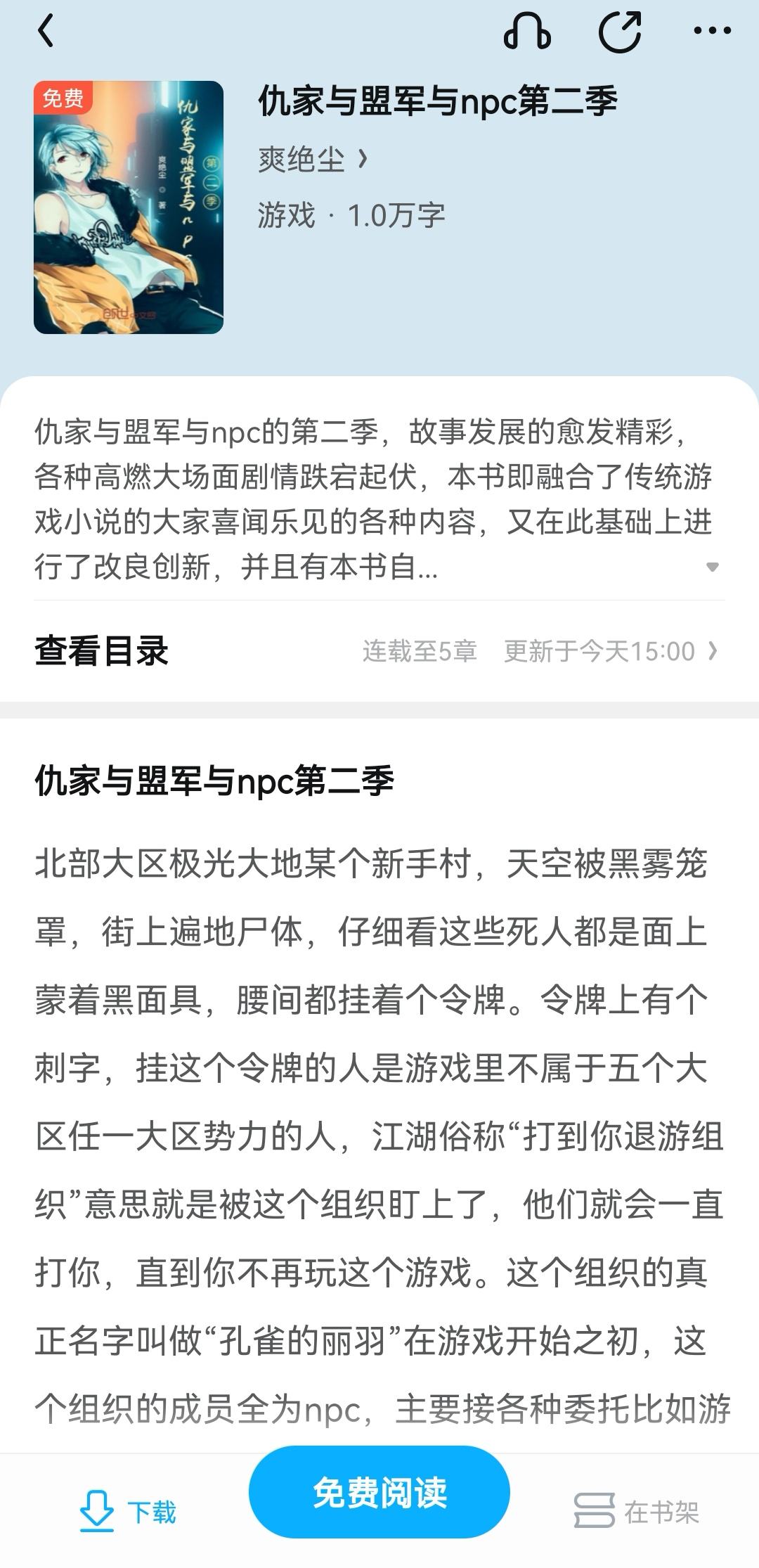Tap the 在书架 bookshelf button
This screenshot has height=1568, width=759.
pyautogui.click(x=637, y=1511)
